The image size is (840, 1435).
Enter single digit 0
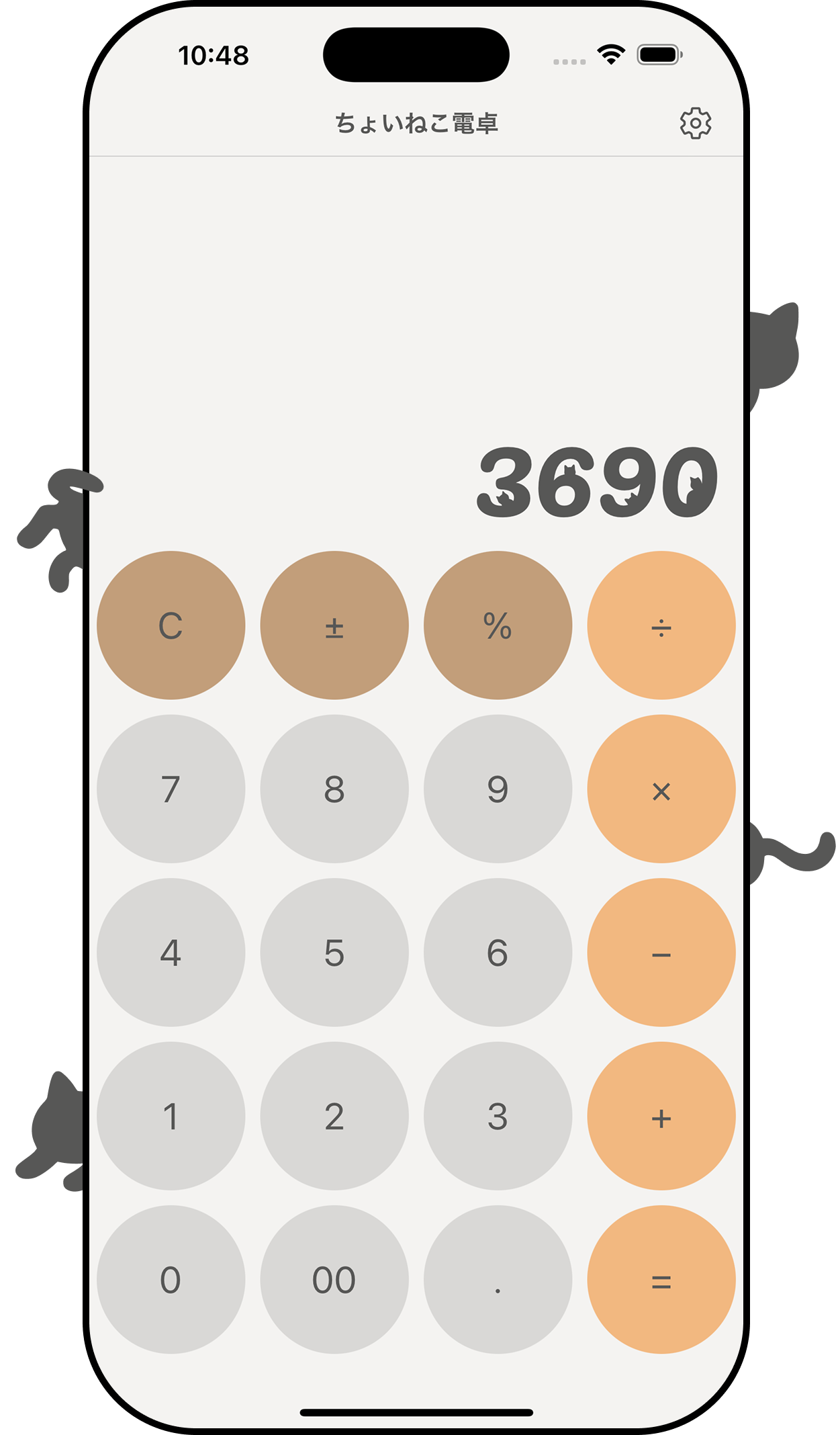point(171,1279)
